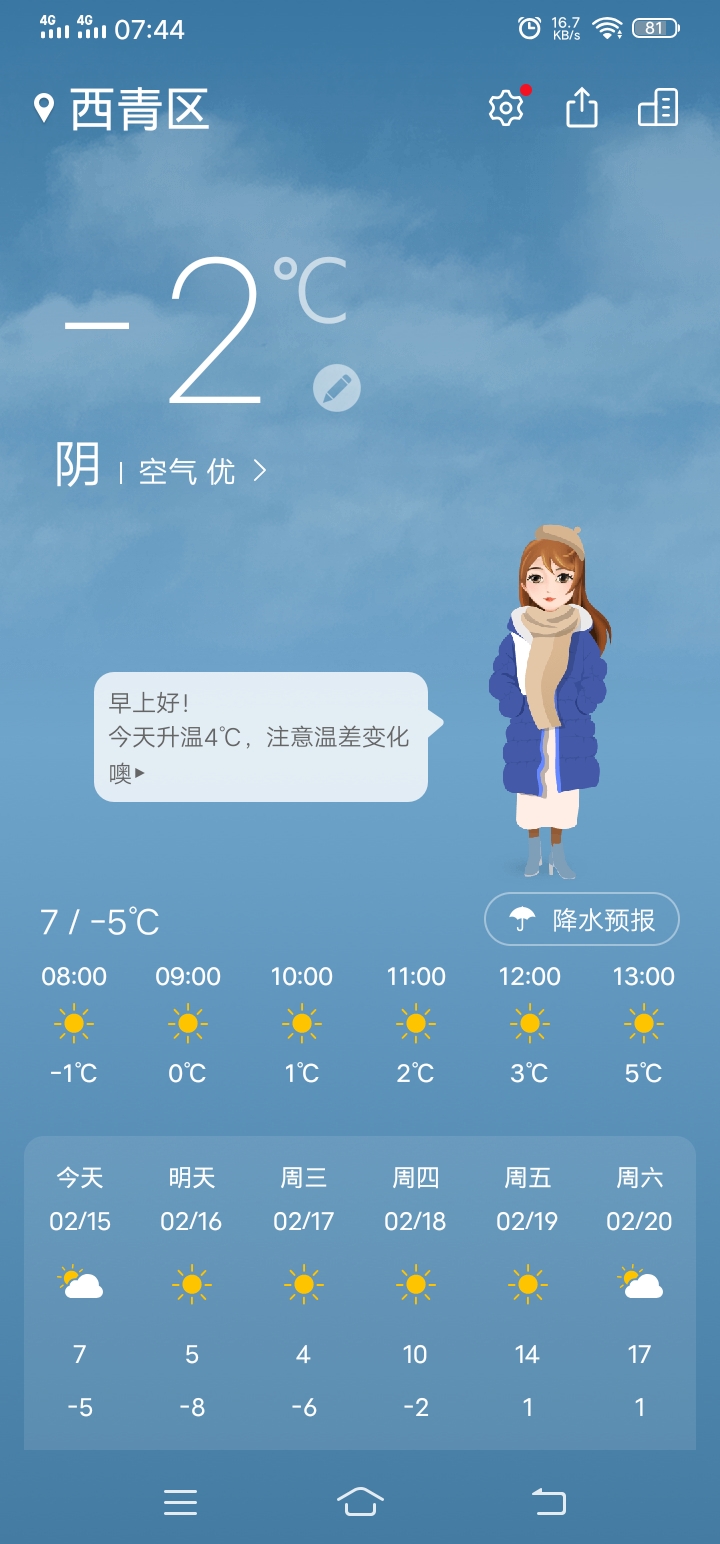Expand the 早上好 weather tip bubble
This screenshot has height=1544, width=720.
(x=260, y=737)
